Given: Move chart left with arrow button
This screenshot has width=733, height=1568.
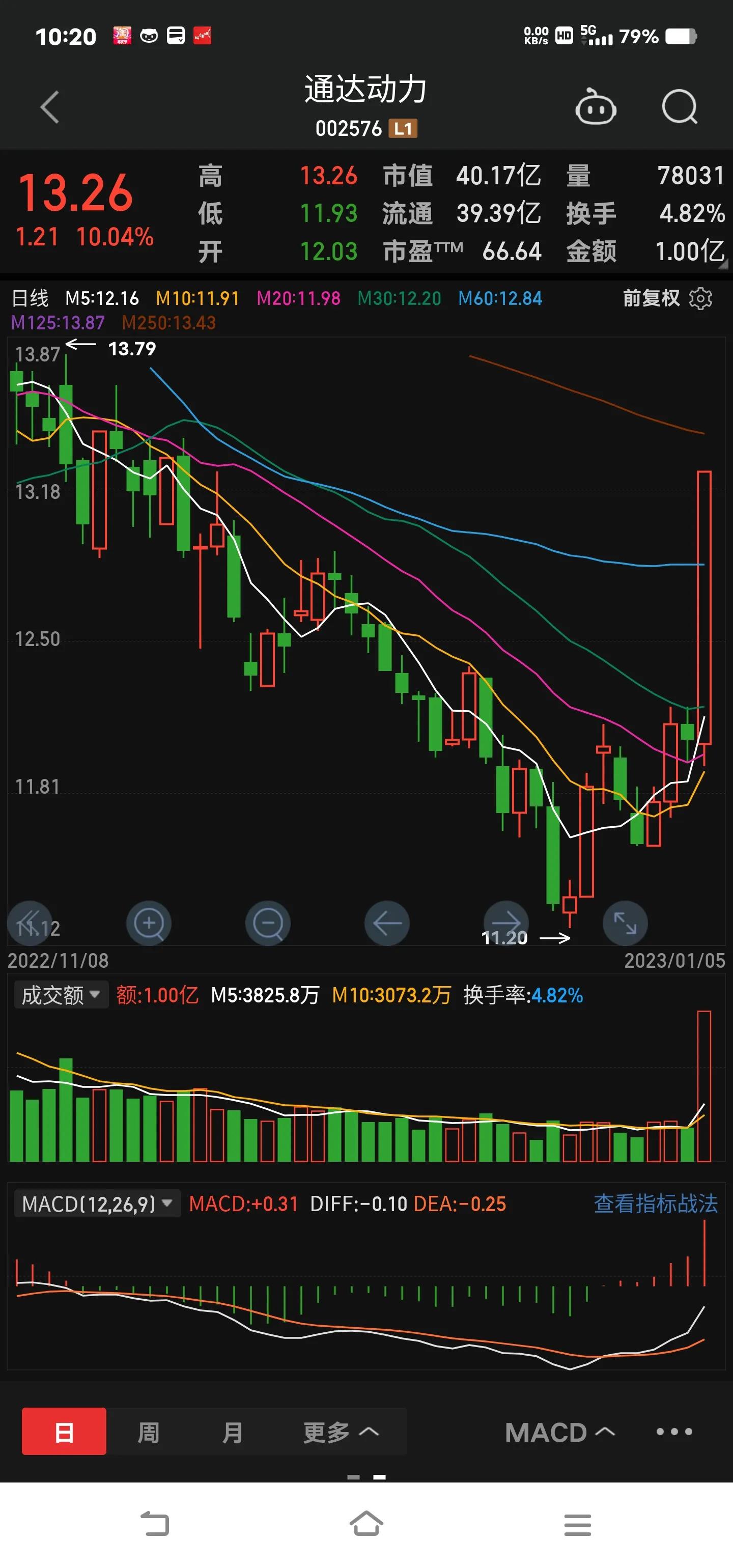Looking at the screenshot, I should tap(387, 923).
